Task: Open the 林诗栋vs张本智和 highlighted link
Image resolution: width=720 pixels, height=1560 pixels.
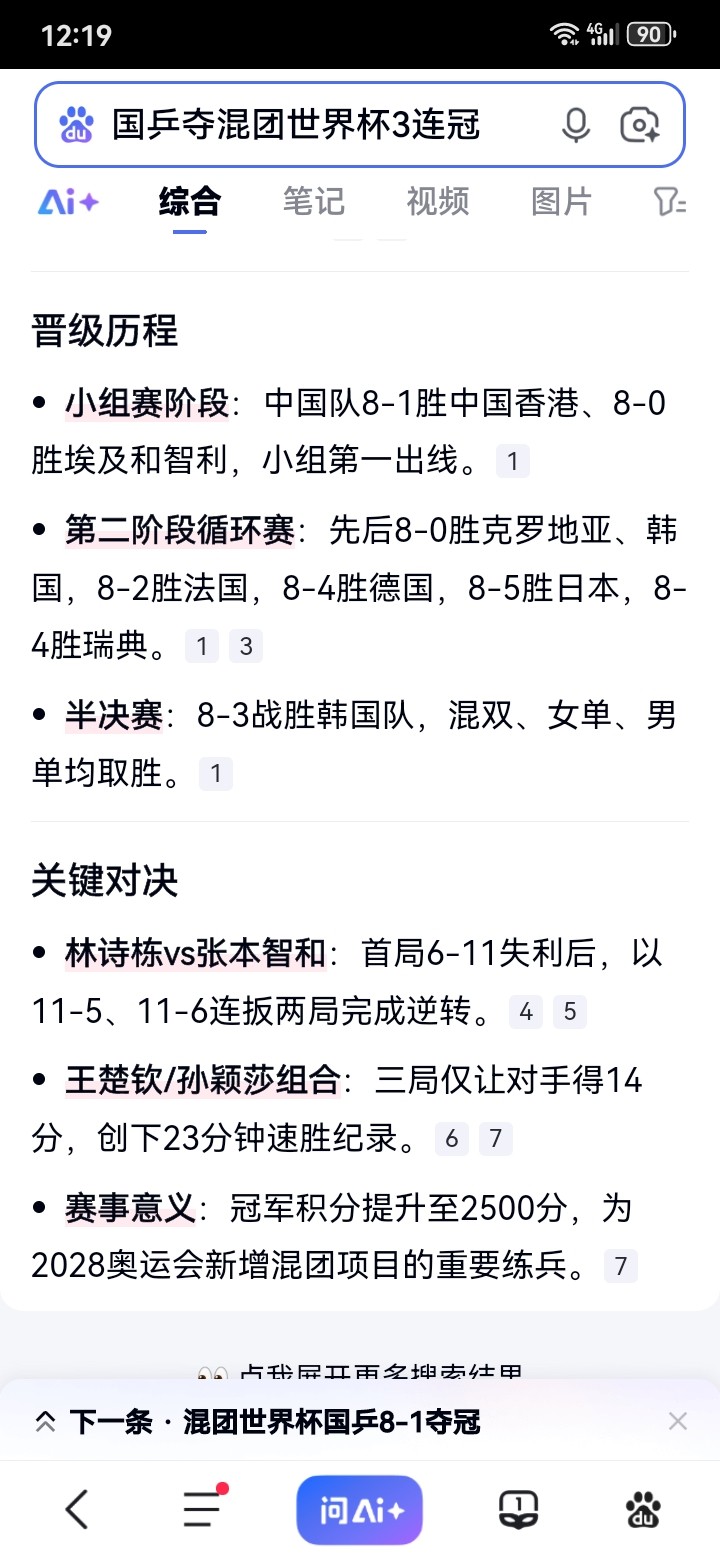Action: (x=196, y=954)
